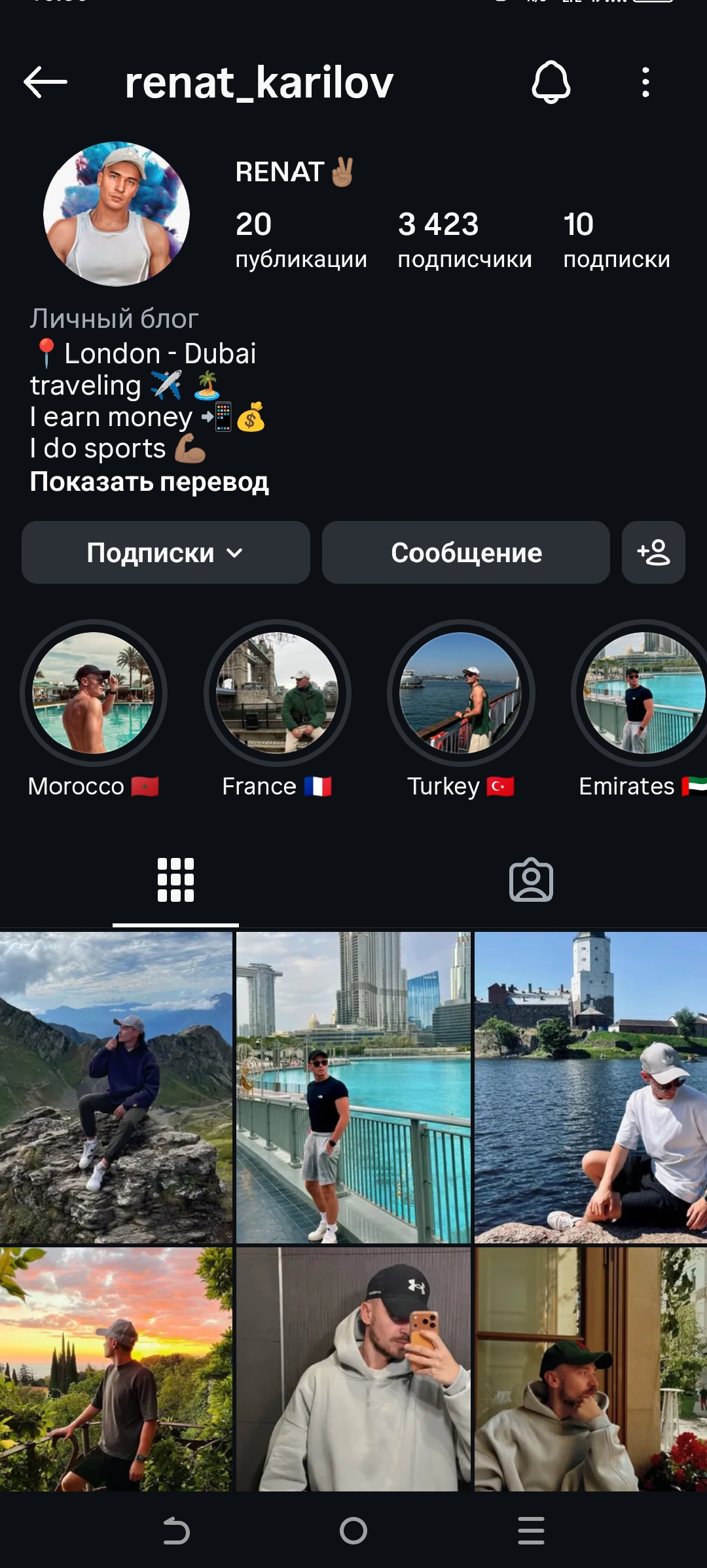Select the posts grid tab

(x=175, y=880)
